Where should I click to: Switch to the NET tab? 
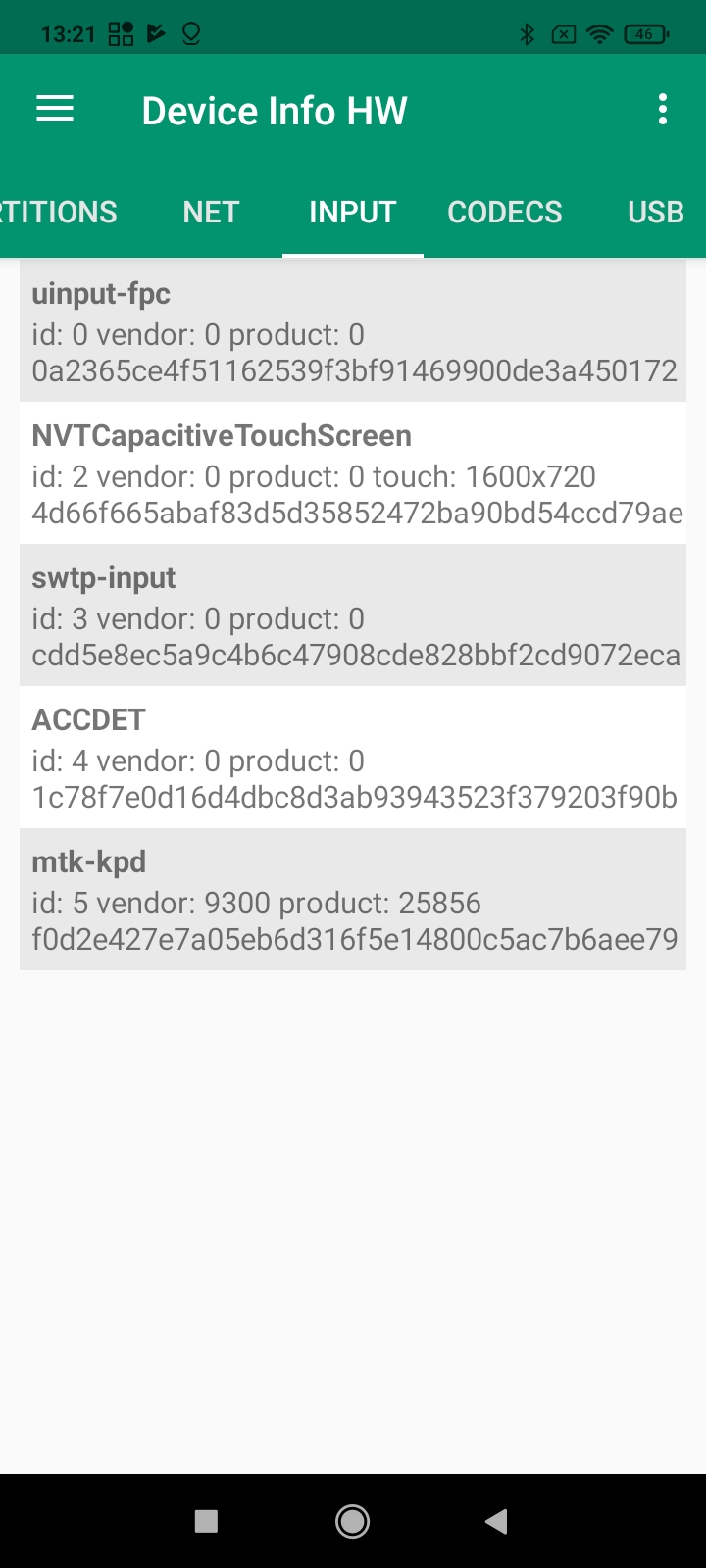point(211,212)
